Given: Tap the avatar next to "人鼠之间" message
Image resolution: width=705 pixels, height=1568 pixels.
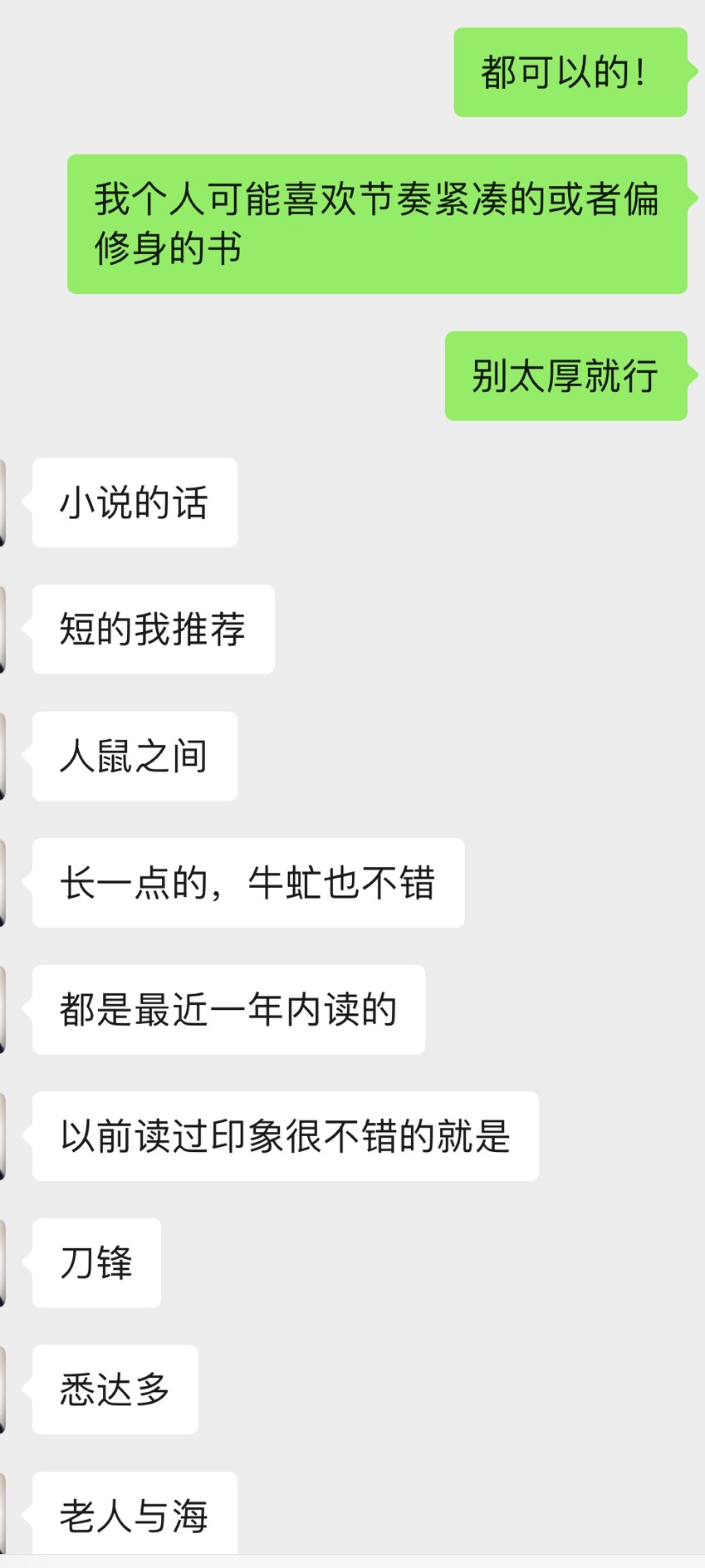Looking at the screenshot, I should pyautogui.click(x=3, y=756).
